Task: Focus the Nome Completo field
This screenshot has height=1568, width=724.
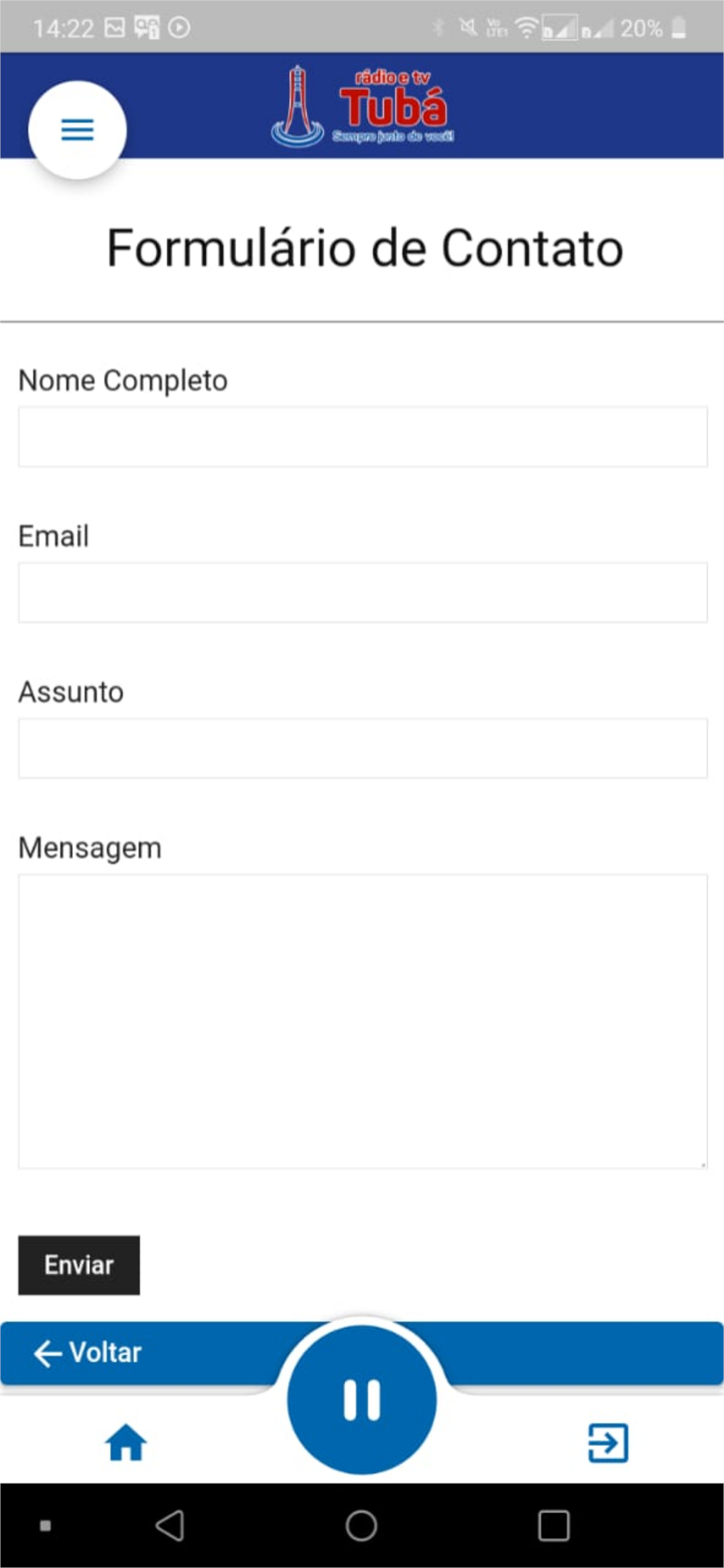Action: pos(363,437)
